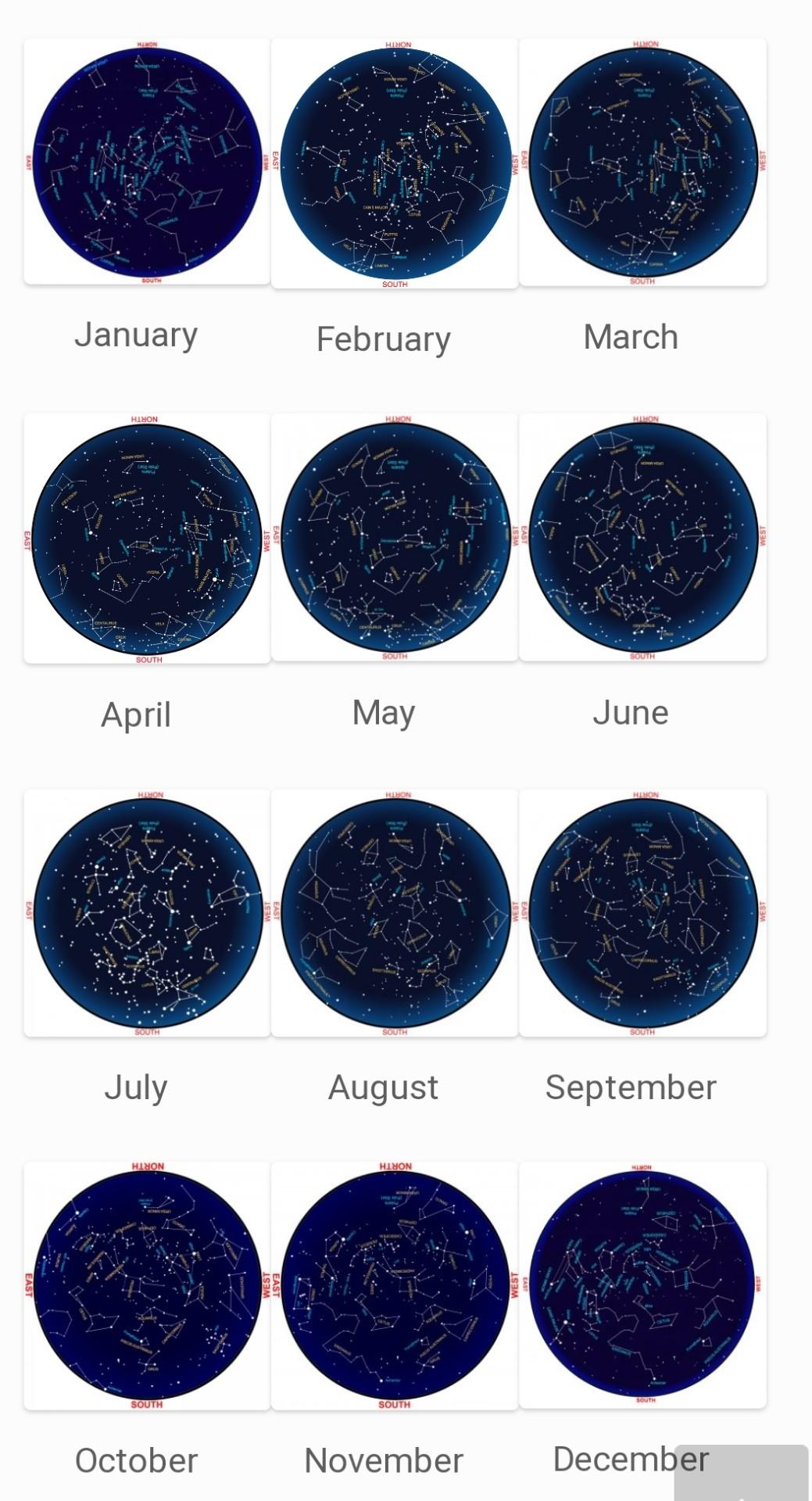Show the May star chart
Screen dimensions: 812x1501
point(395,537)
